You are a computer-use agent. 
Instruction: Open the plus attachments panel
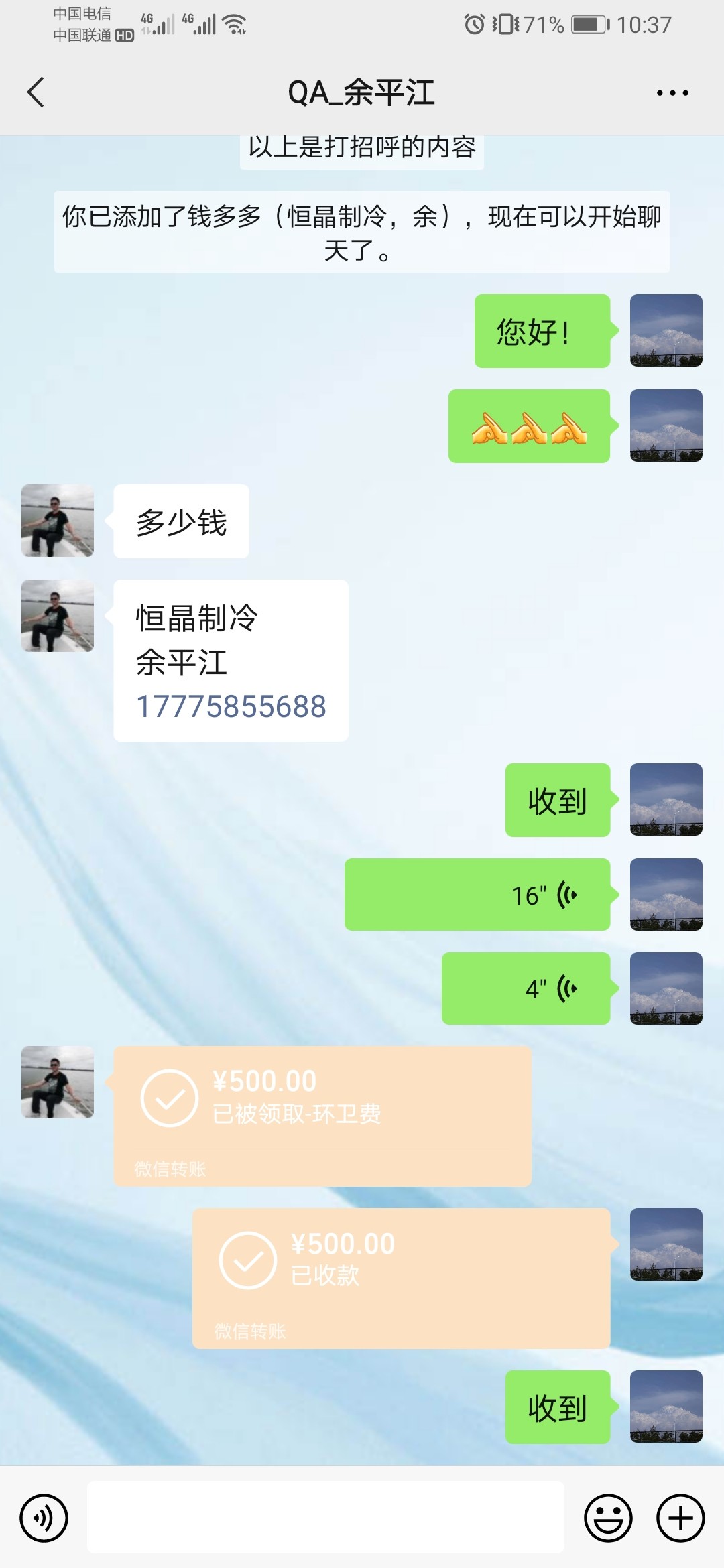680,1518
